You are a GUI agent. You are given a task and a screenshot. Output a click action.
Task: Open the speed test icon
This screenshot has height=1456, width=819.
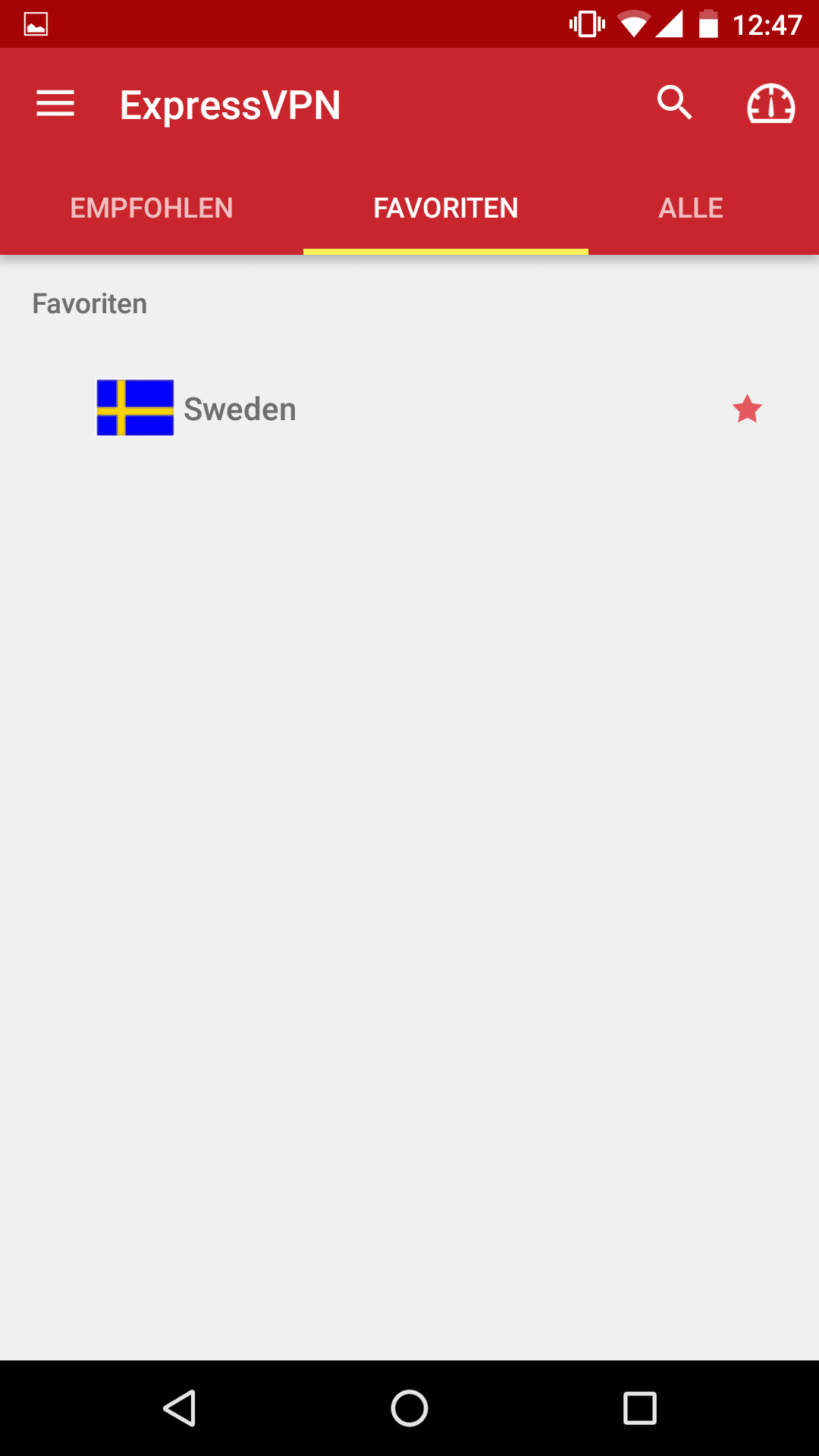coord(770,104)
